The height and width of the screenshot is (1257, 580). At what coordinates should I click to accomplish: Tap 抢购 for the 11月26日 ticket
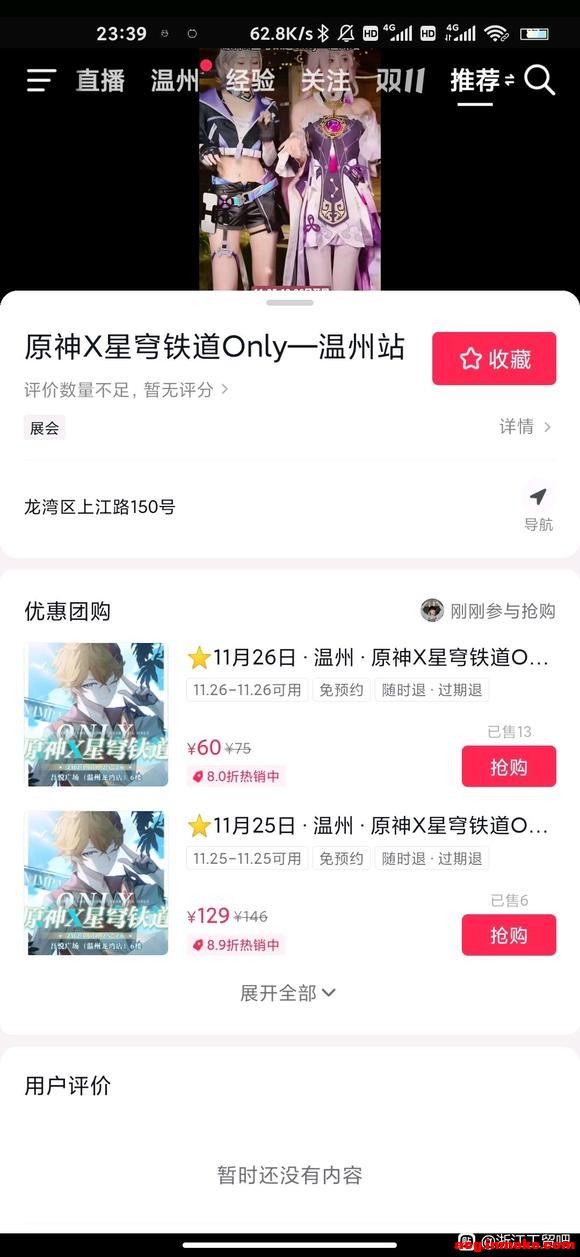click(509, 766)
